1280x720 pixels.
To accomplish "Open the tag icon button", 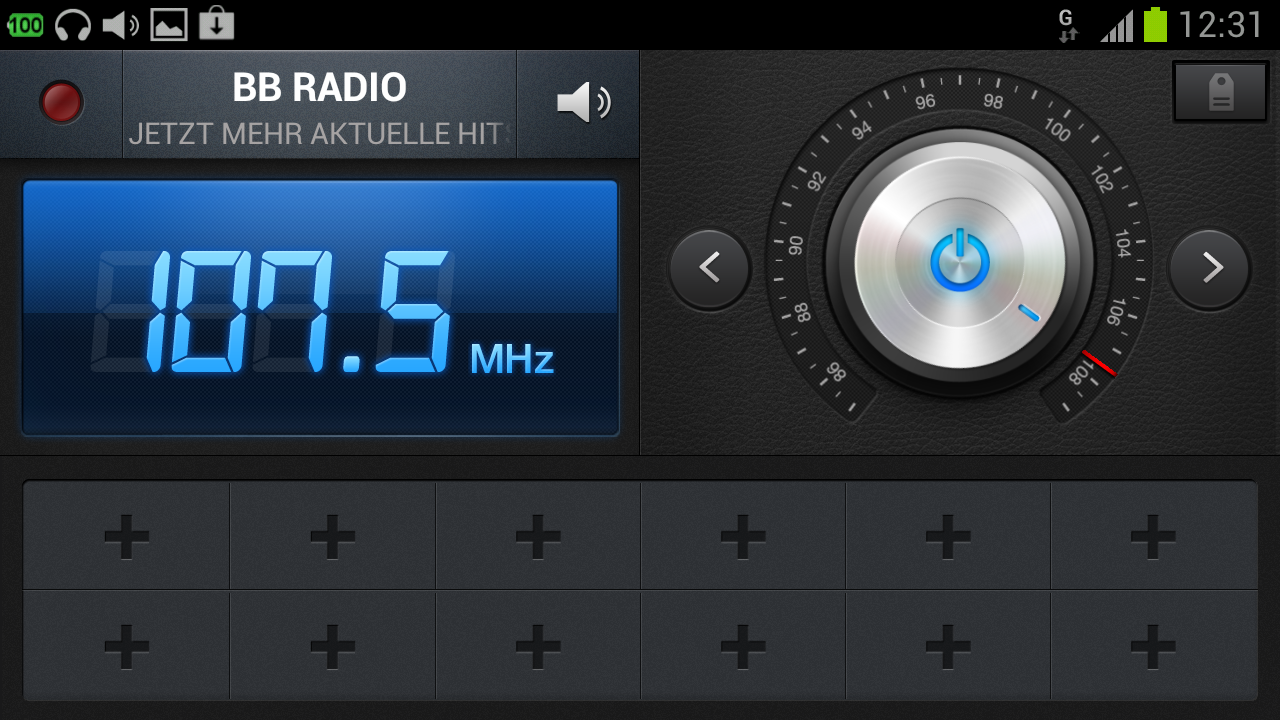I will 1220,93.
